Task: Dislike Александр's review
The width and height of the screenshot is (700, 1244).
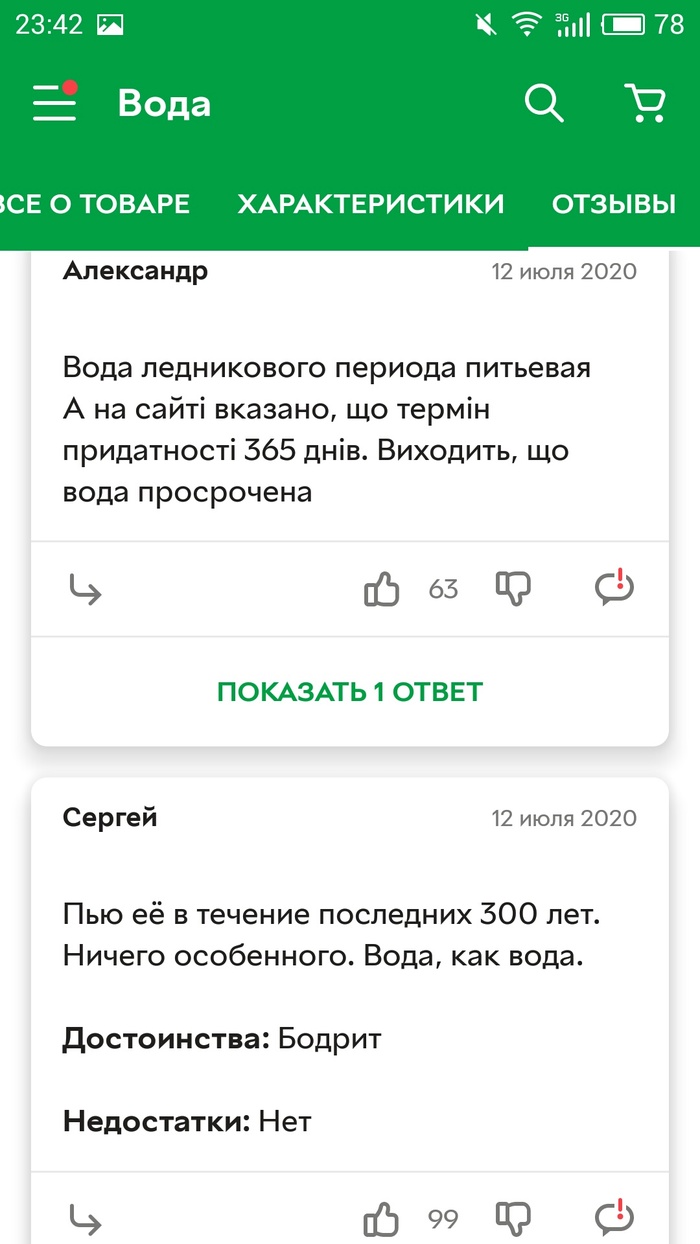Action: (x=514, y=589)
